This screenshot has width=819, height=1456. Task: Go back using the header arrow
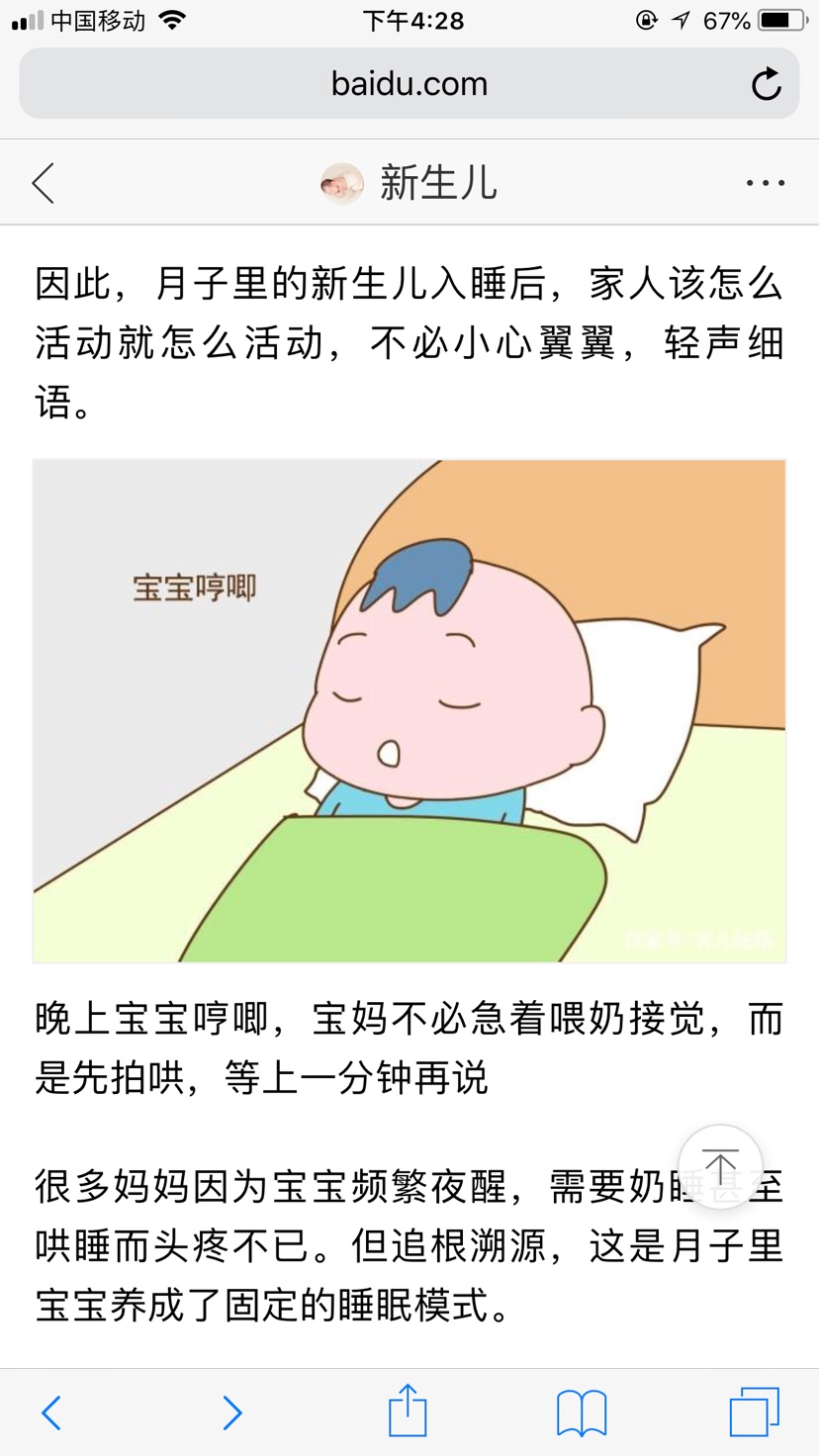44,183
